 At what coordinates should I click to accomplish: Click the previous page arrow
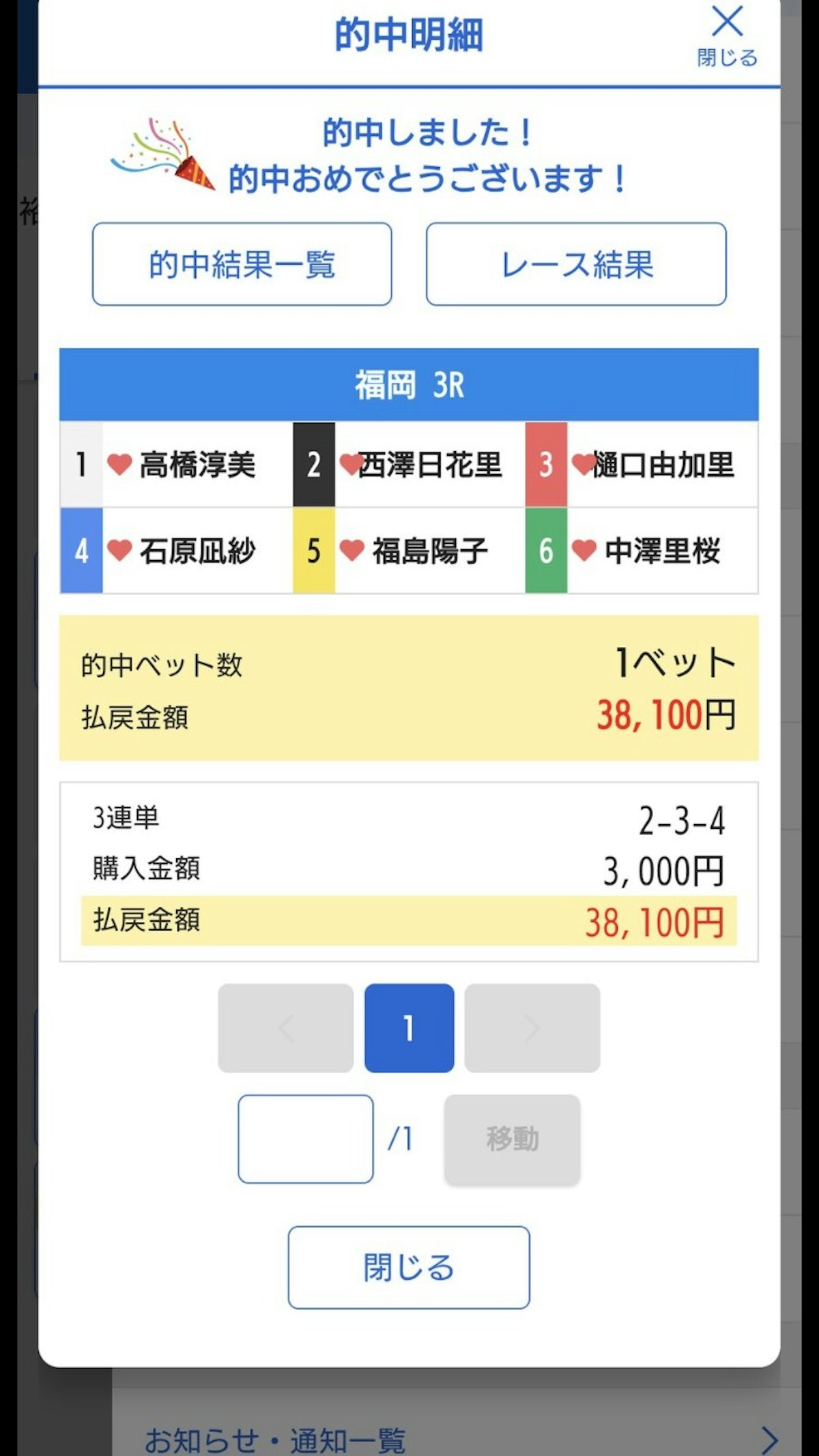pyautogui.click(x=285, y=1026)
